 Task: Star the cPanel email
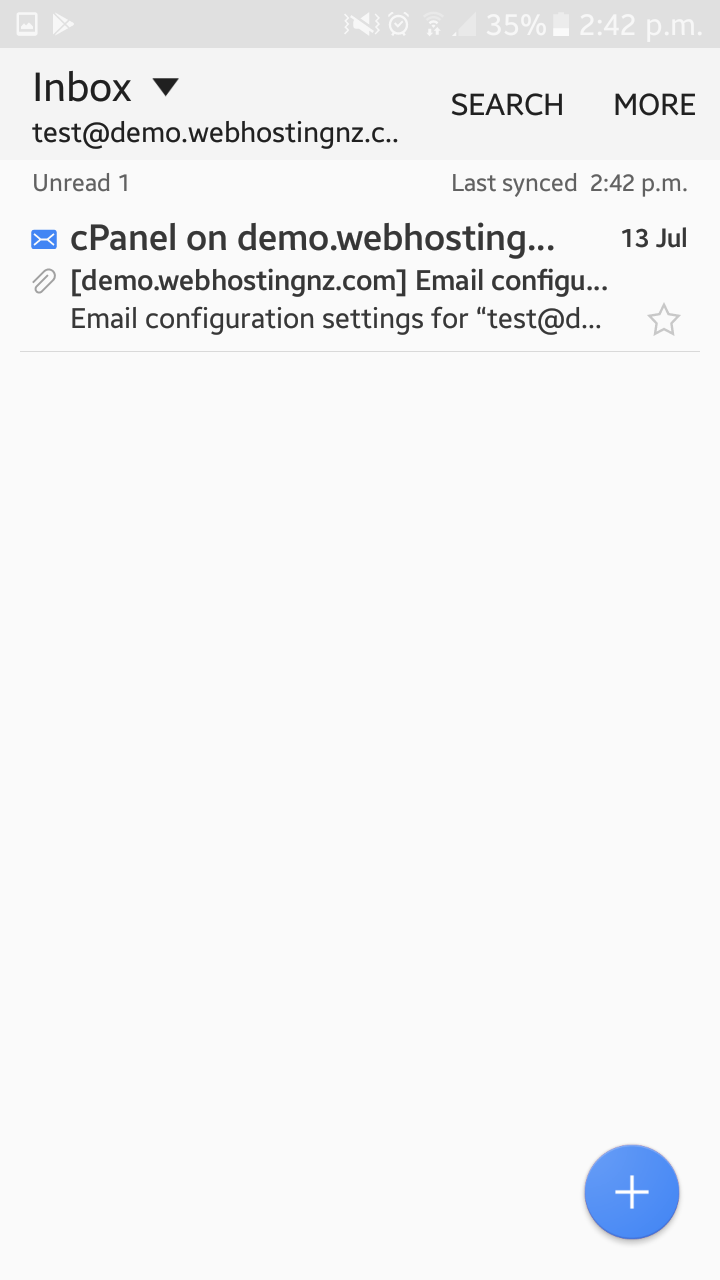(x=663, y=321)
